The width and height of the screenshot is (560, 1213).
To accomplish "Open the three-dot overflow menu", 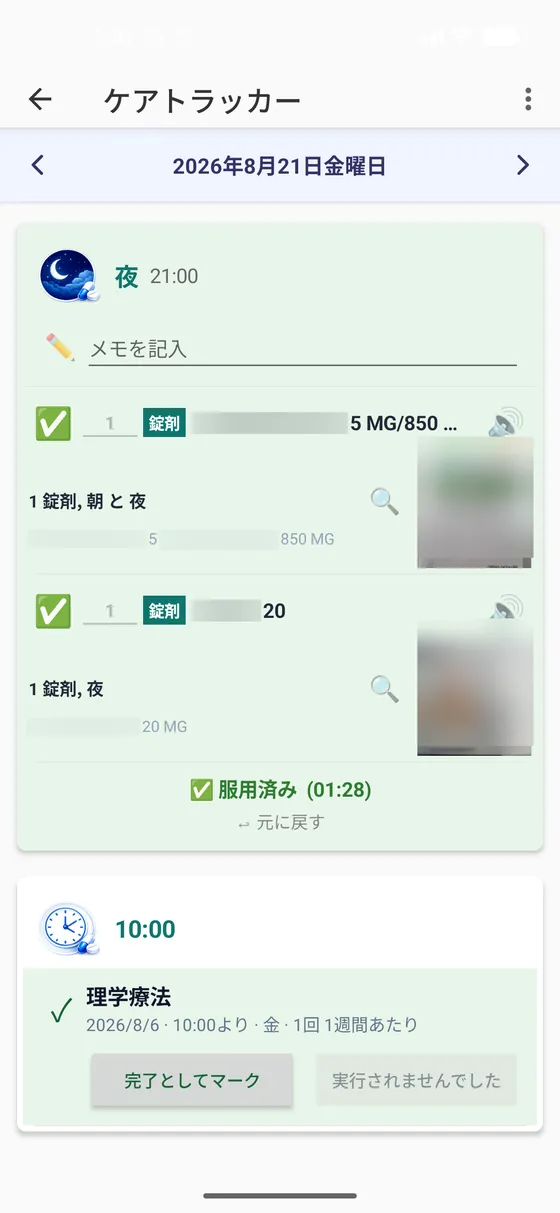I will (x=528, y=99).
